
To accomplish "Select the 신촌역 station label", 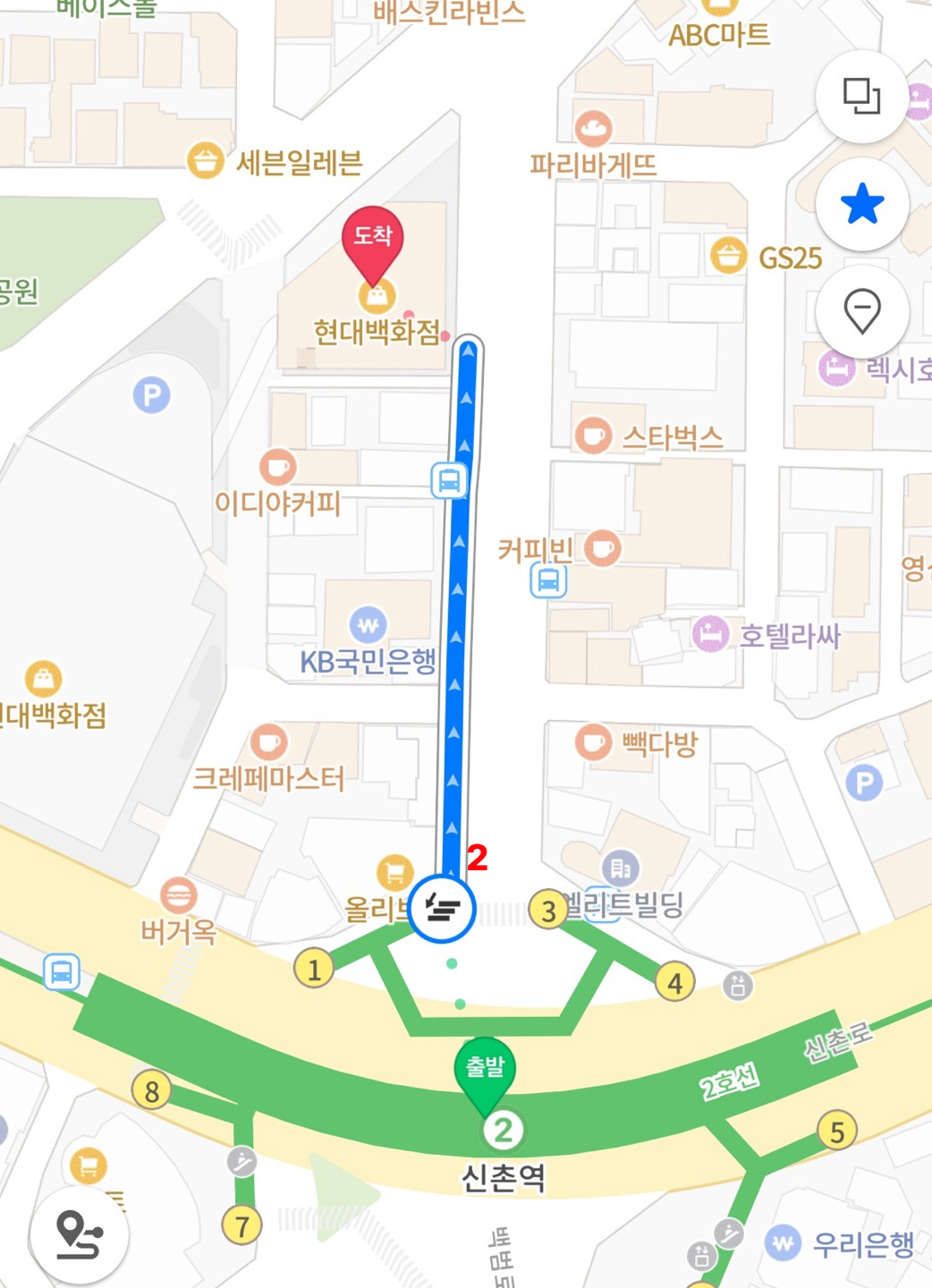I will click(x=504, y=1177).
